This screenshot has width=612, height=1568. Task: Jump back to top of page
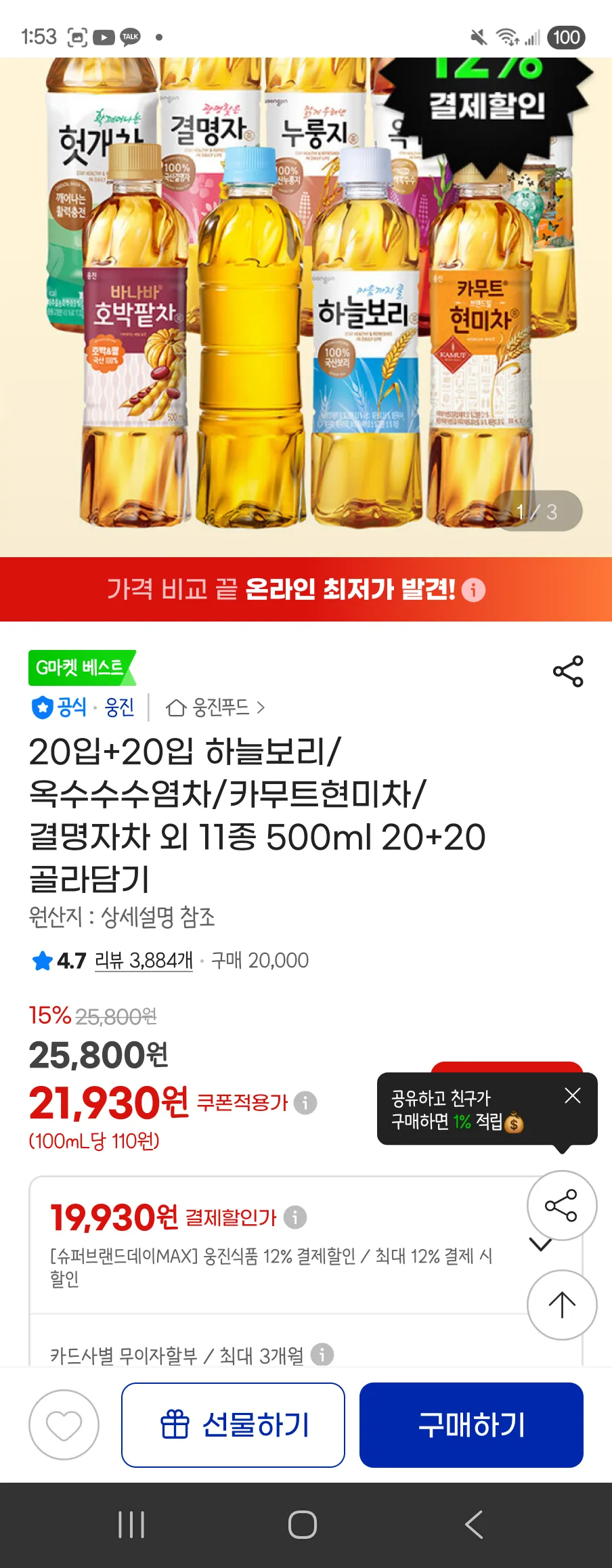pos(561,1305)
